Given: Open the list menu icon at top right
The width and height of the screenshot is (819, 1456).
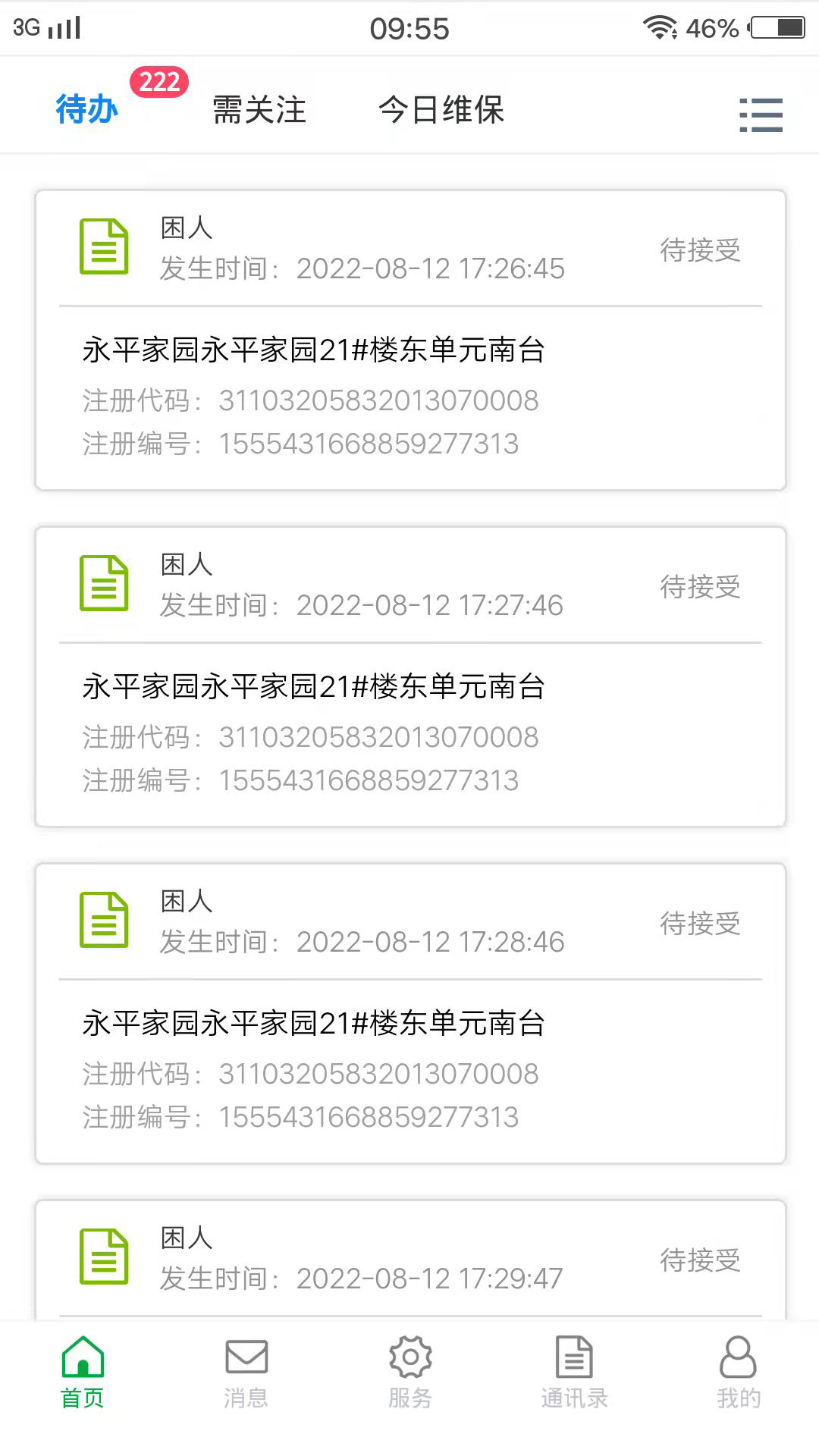Looking at the screenshot, I should click(x=761, y=114).
